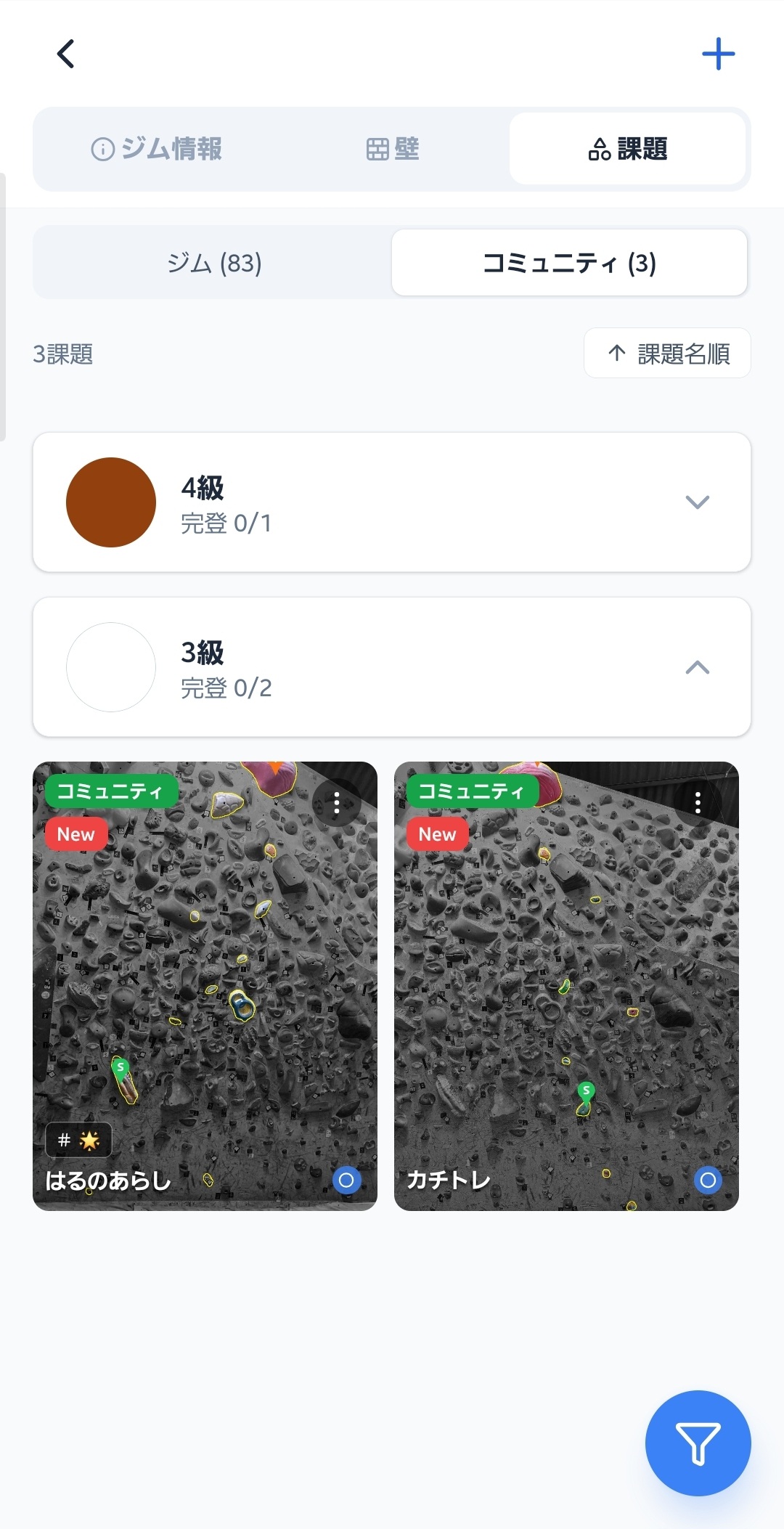Tap the # ☀️ tag chip on はるのあらし

(78, 1139)
